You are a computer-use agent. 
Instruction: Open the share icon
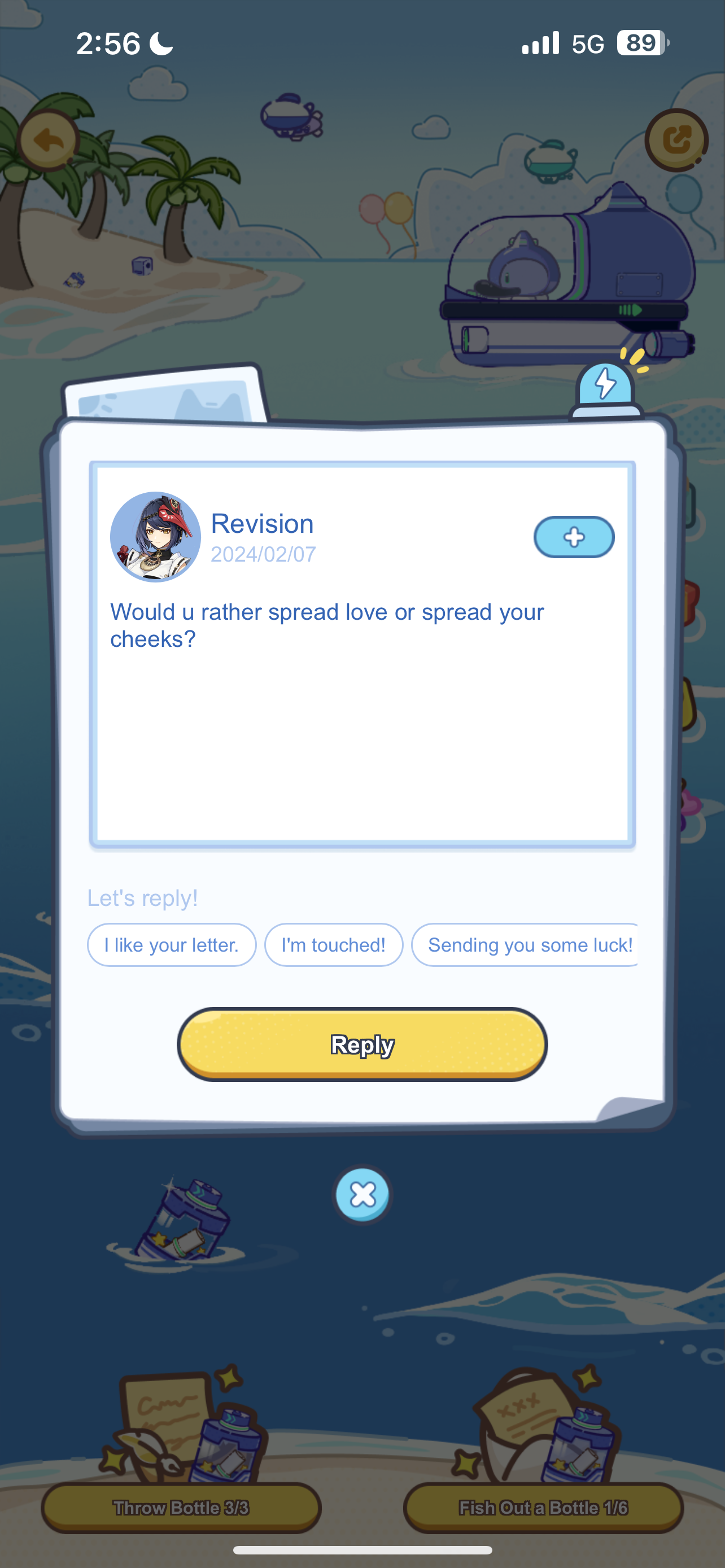[x=676, y=141]
